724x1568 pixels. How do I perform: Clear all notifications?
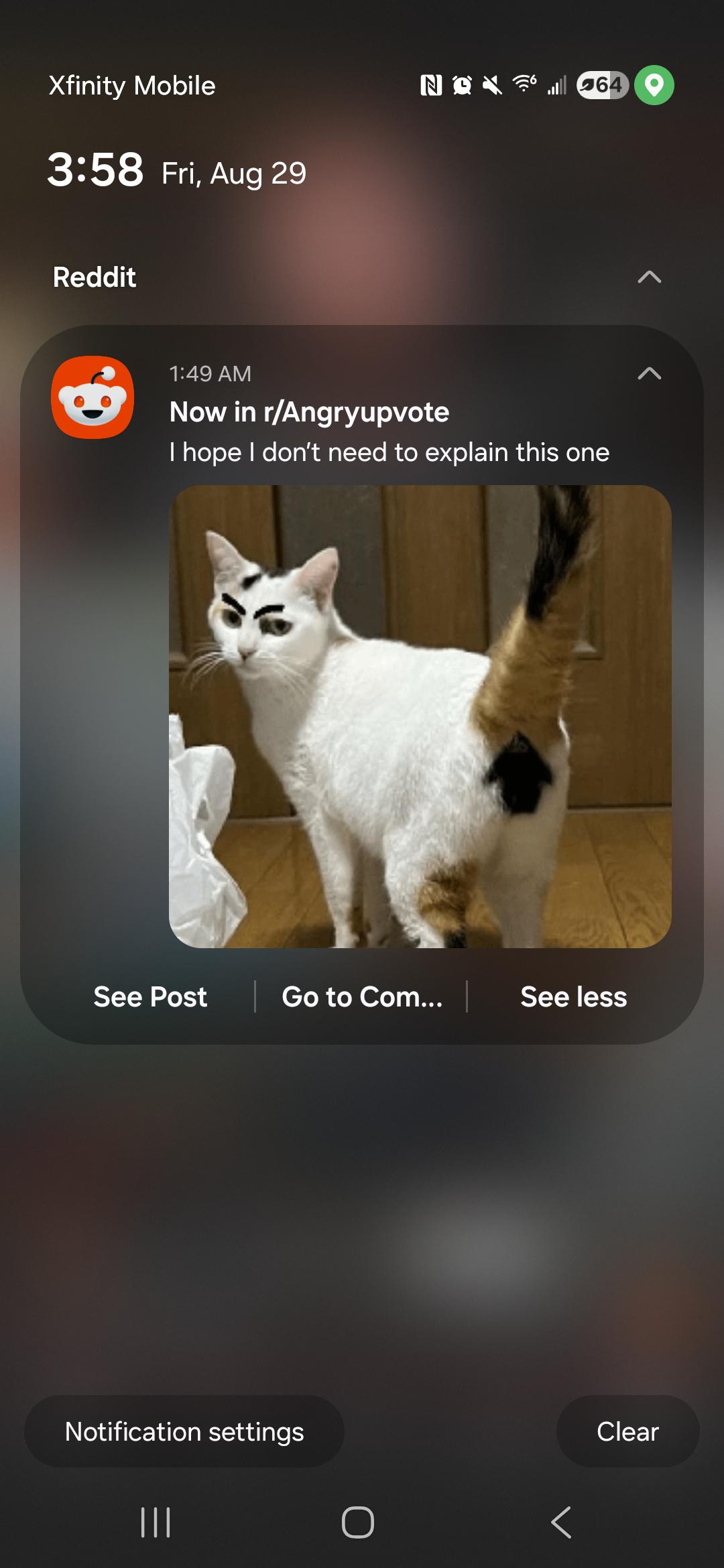[628, 1432]
